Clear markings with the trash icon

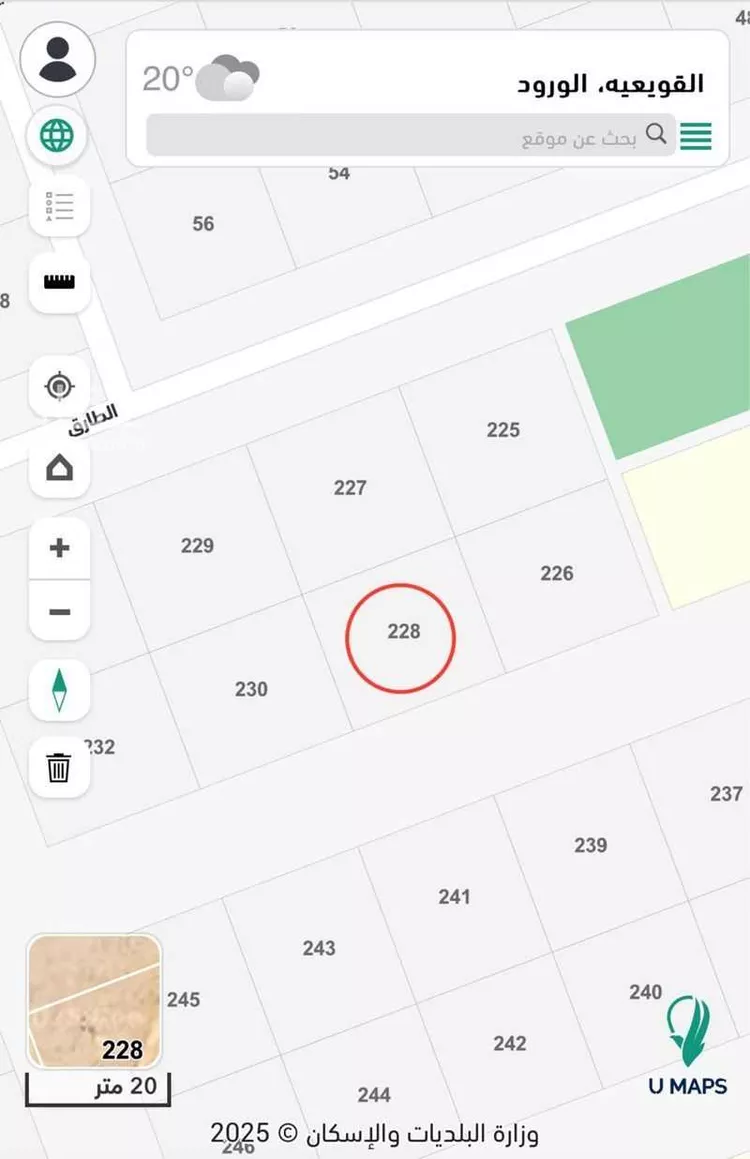coord(59,768)
